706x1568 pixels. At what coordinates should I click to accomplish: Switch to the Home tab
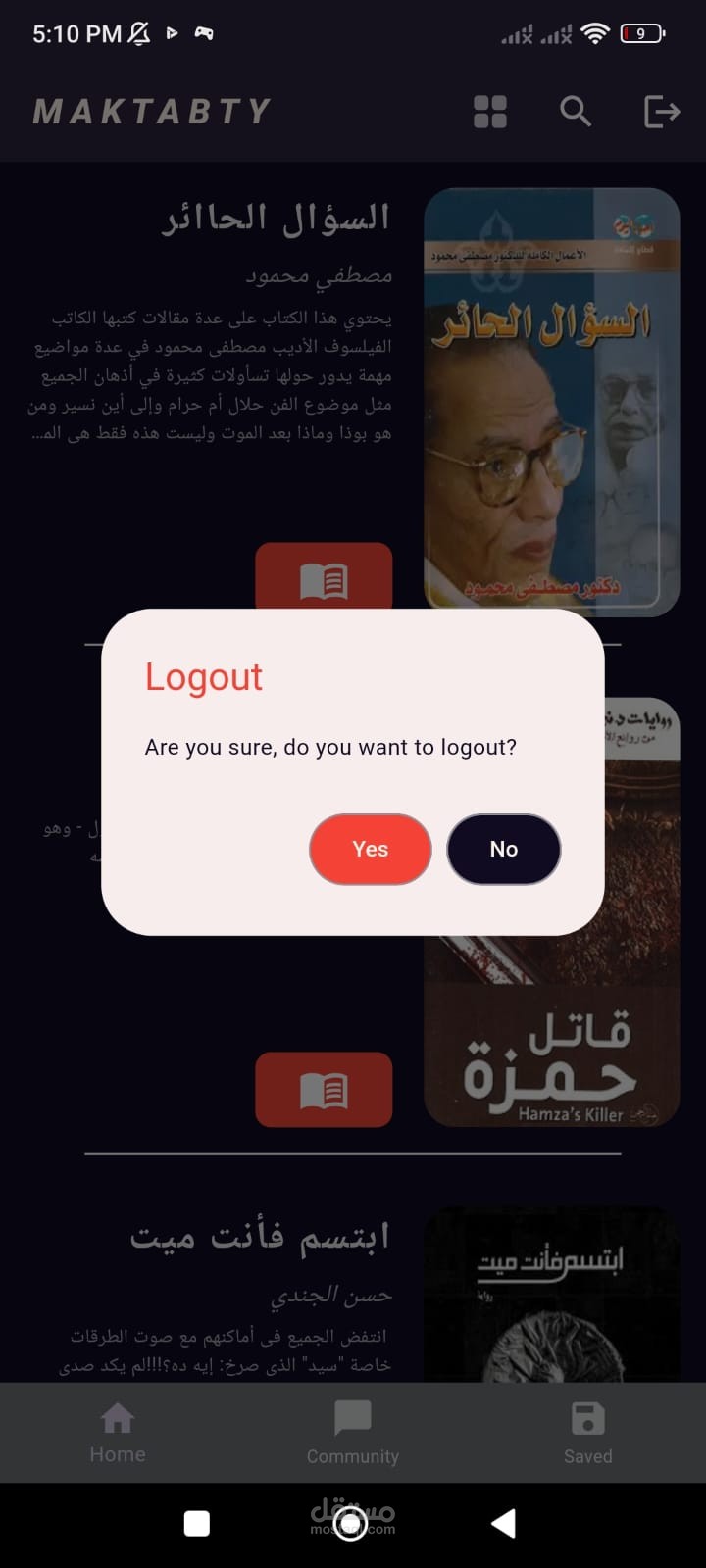[x=118, y=1434]
